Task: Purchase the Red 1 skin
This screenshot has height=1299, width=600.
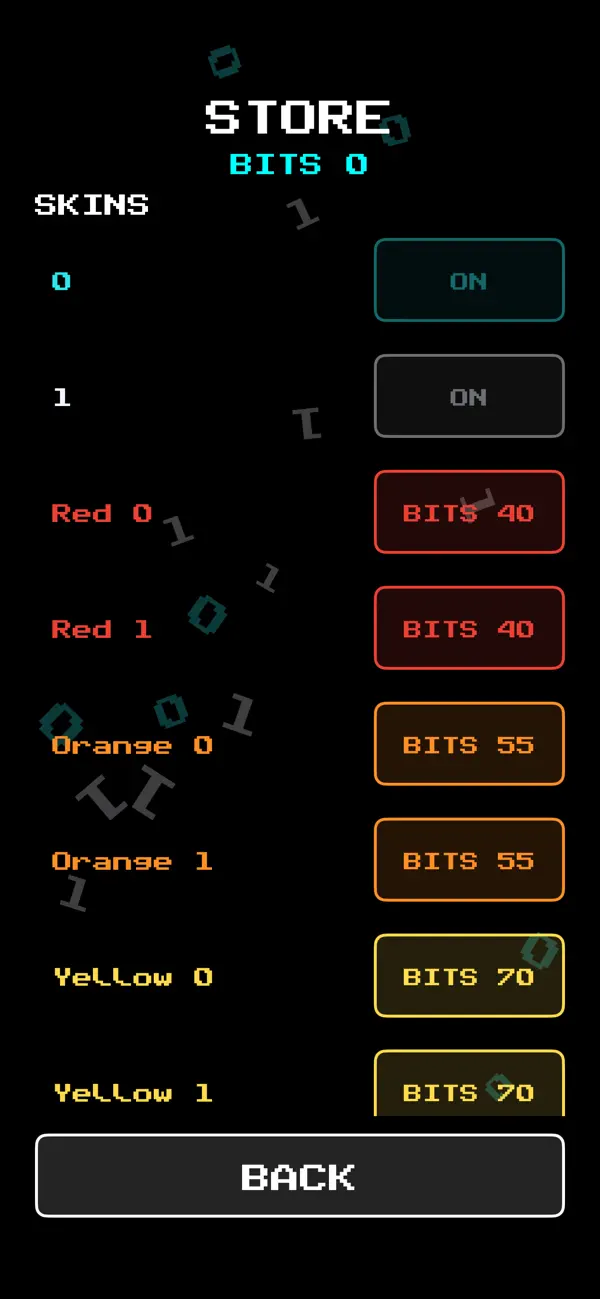Action: click(469, 628)
